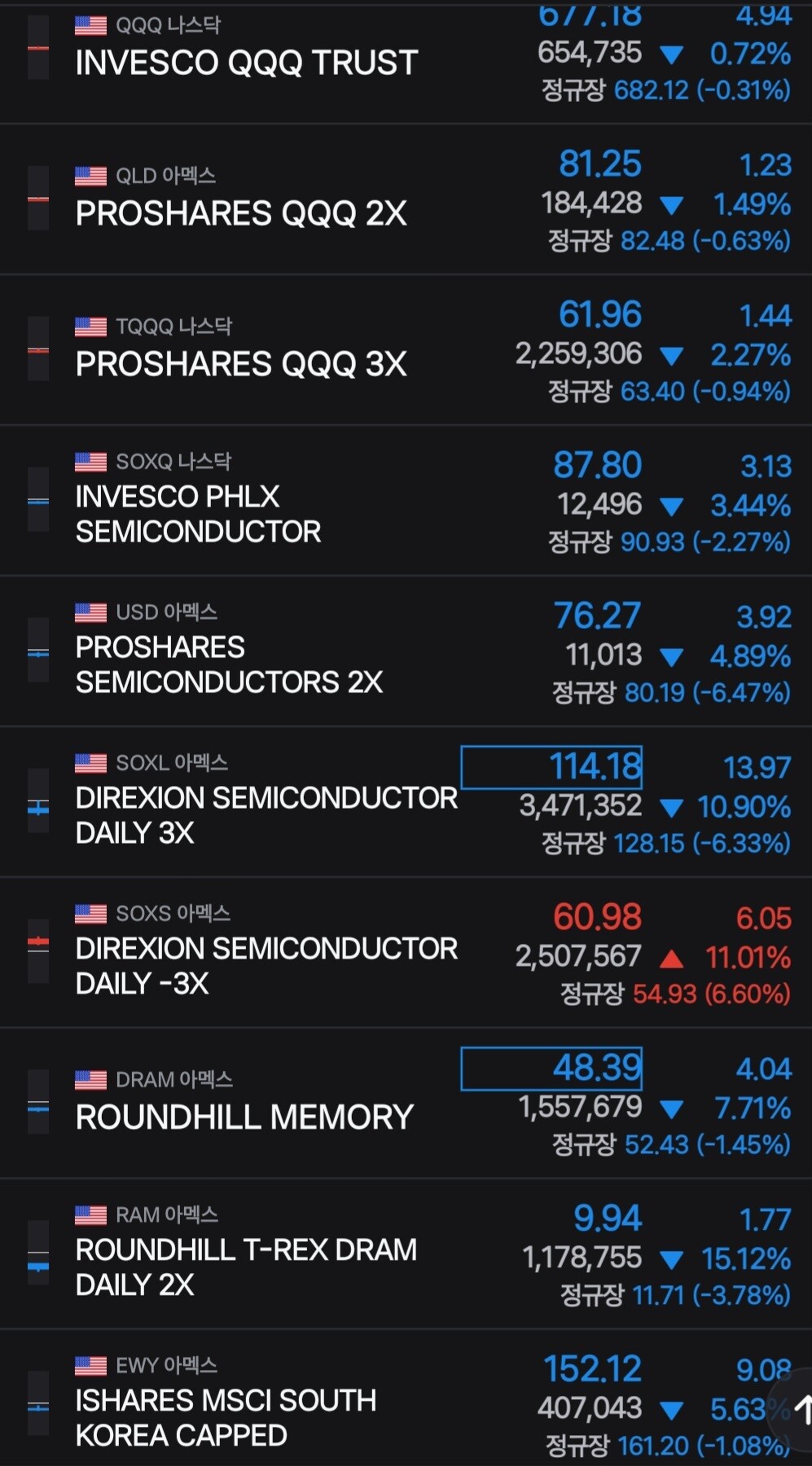View the DRAM ROUNDHILL MEMORY row

click(406, 1104)
